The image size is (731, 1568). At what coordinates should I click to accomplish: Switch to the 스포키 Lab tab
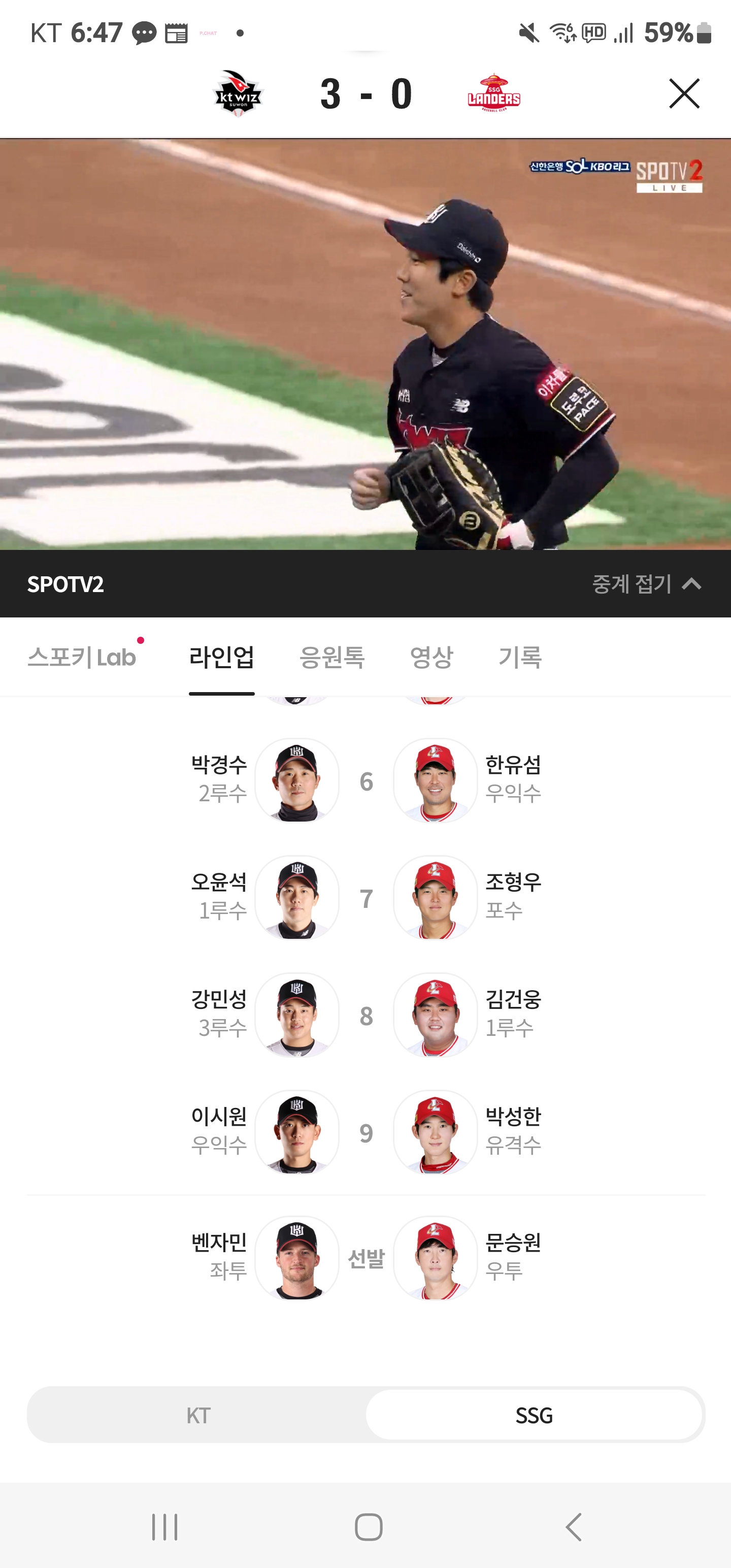[x=82, y=658]
